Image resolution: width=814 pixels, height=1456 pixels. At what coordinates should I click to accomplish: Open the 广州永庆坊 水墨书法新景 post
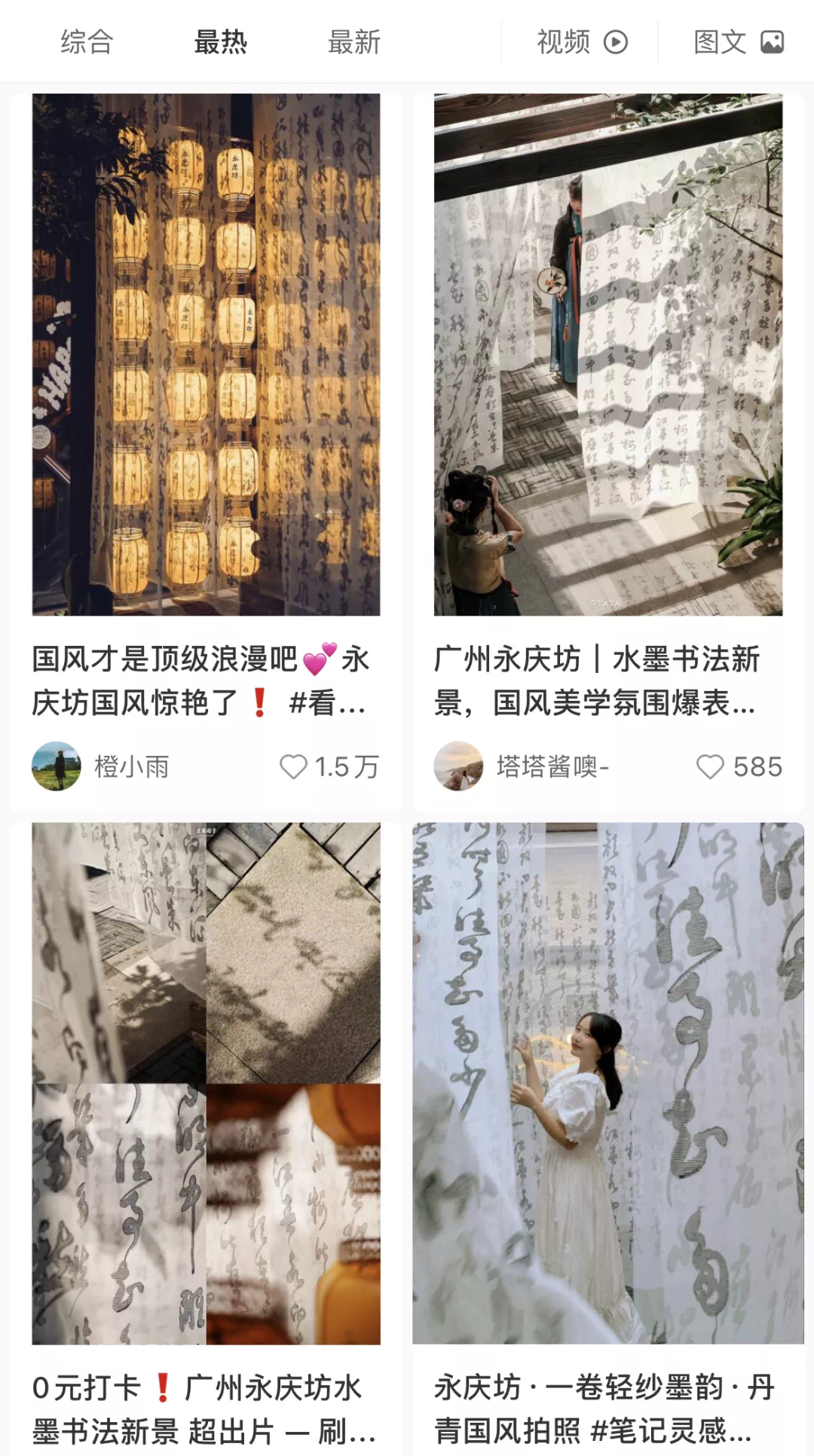[x=607, y=354]
